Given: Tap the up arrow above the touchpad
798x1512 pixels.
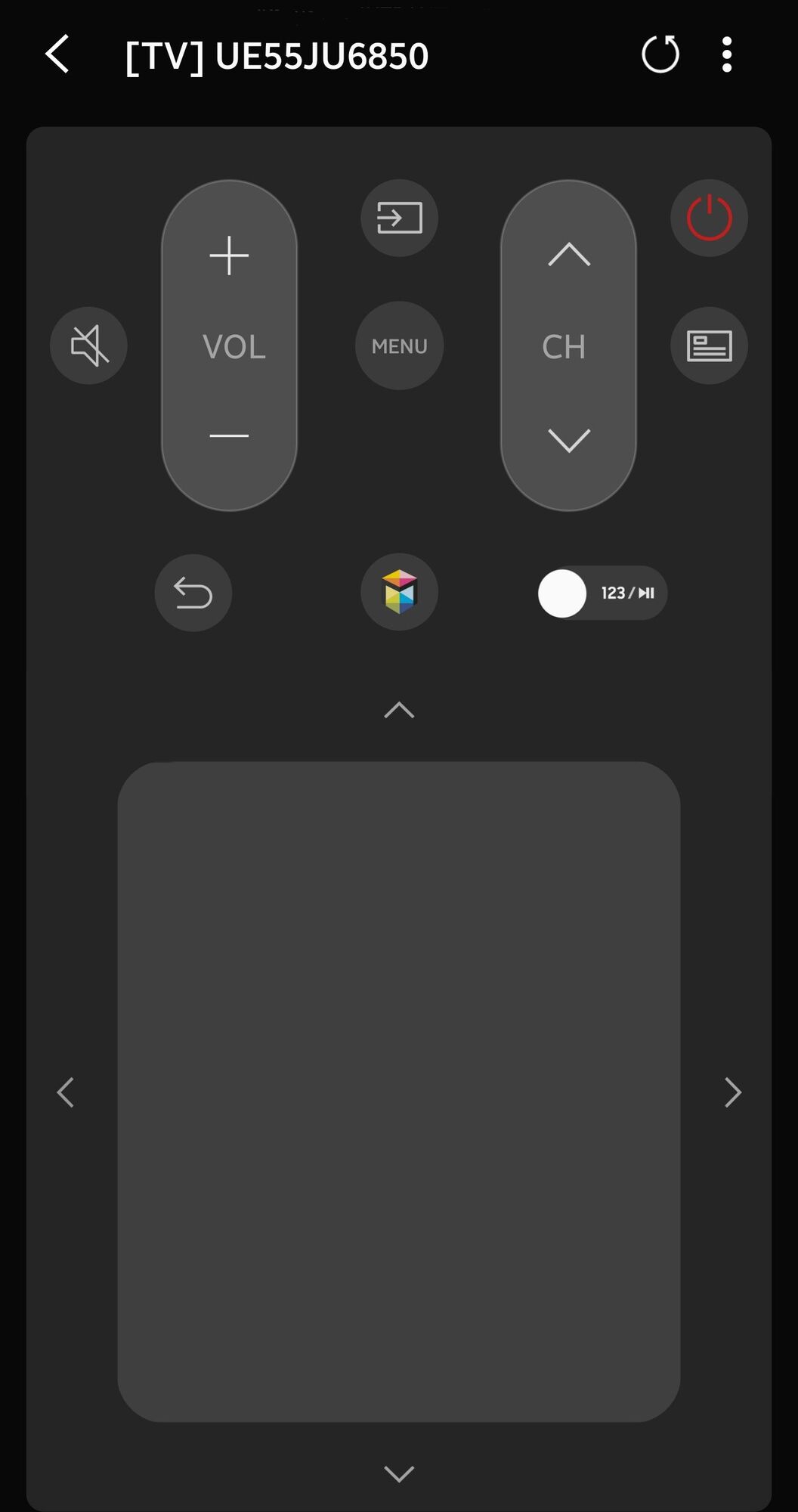Looking at the screenshot, I should [x=399, y=710].
